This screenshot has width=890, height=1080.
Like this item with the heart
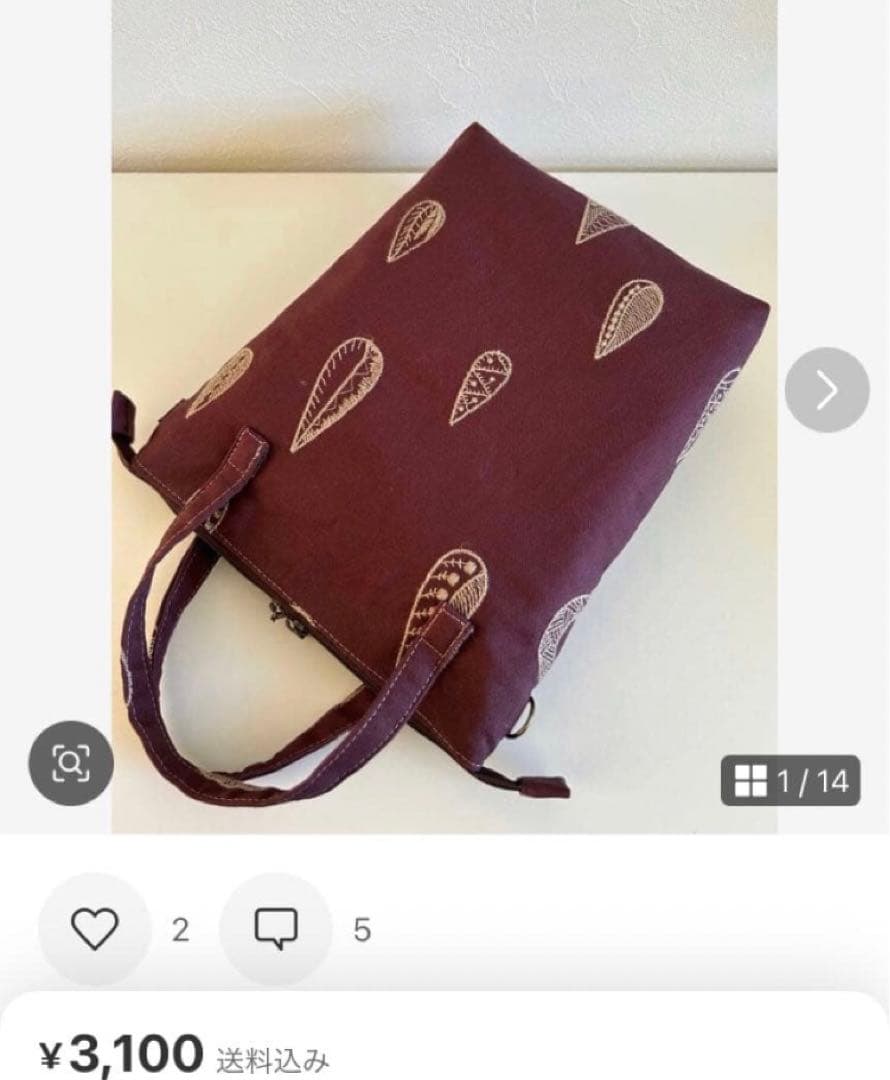click(95, 930)
